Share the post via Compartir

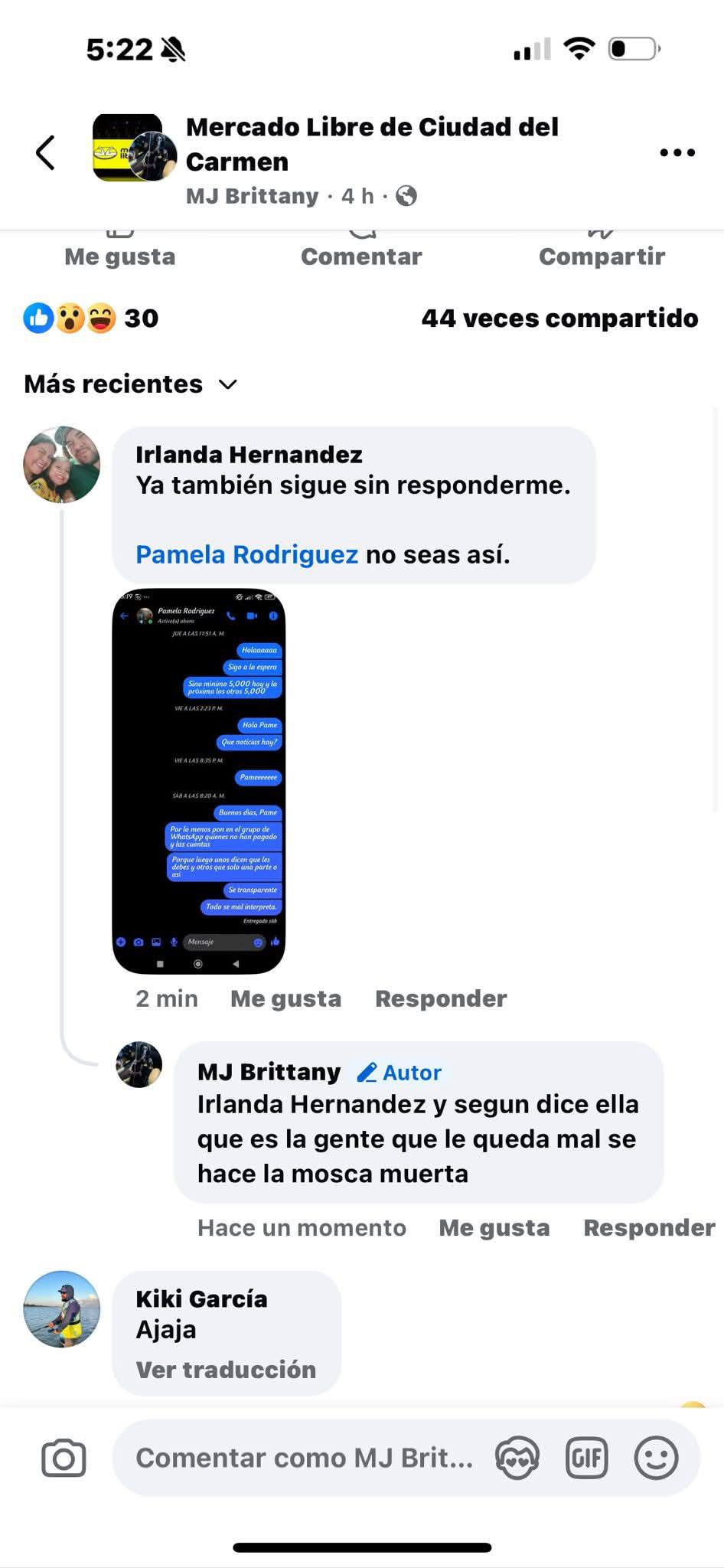pyautogui.click(x=602, y=256)
